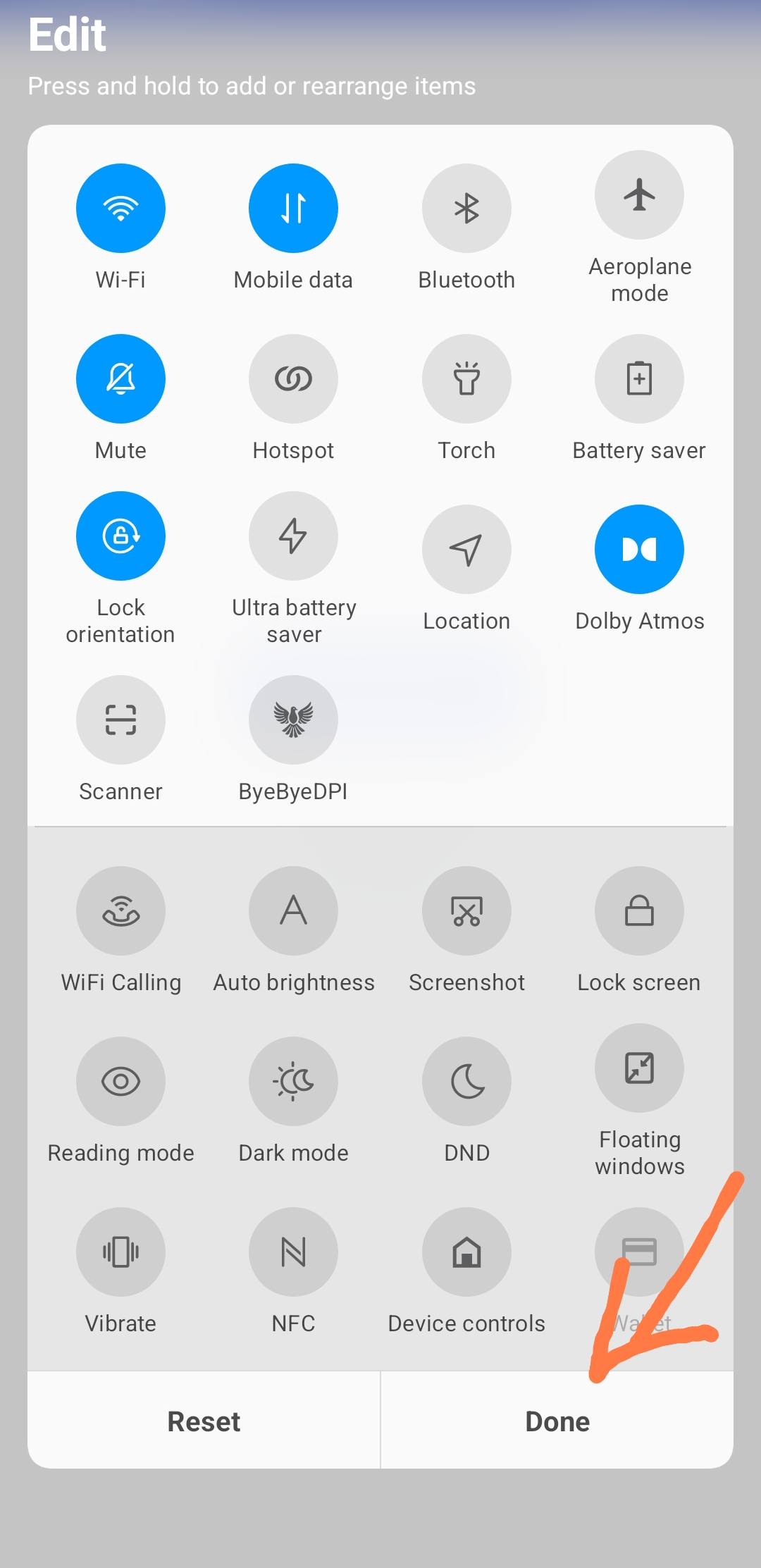
Task: Tap the Location tile
Action: coord(466,549)
